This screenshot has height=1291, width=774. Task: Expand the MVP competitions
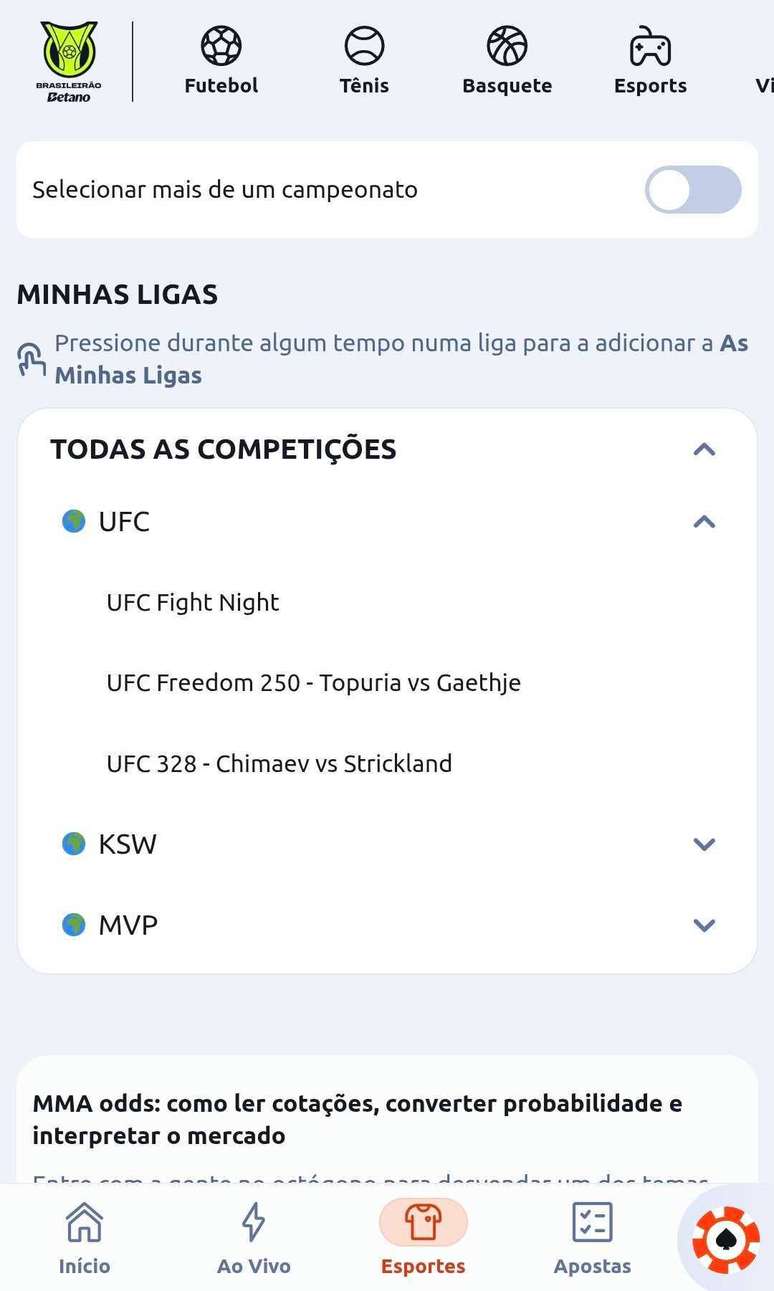coord(705,924)
